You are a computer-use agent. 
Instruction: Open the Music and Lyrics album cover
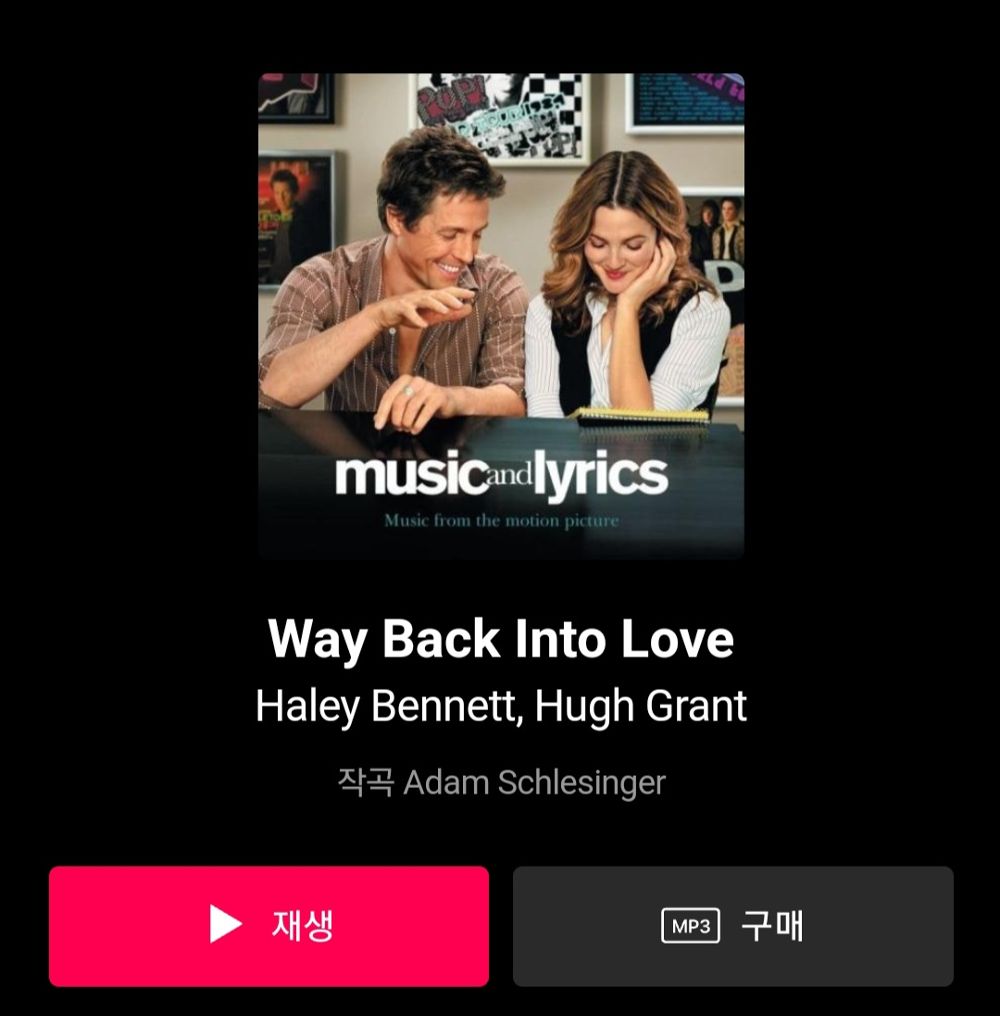click(x=500, y=315)
